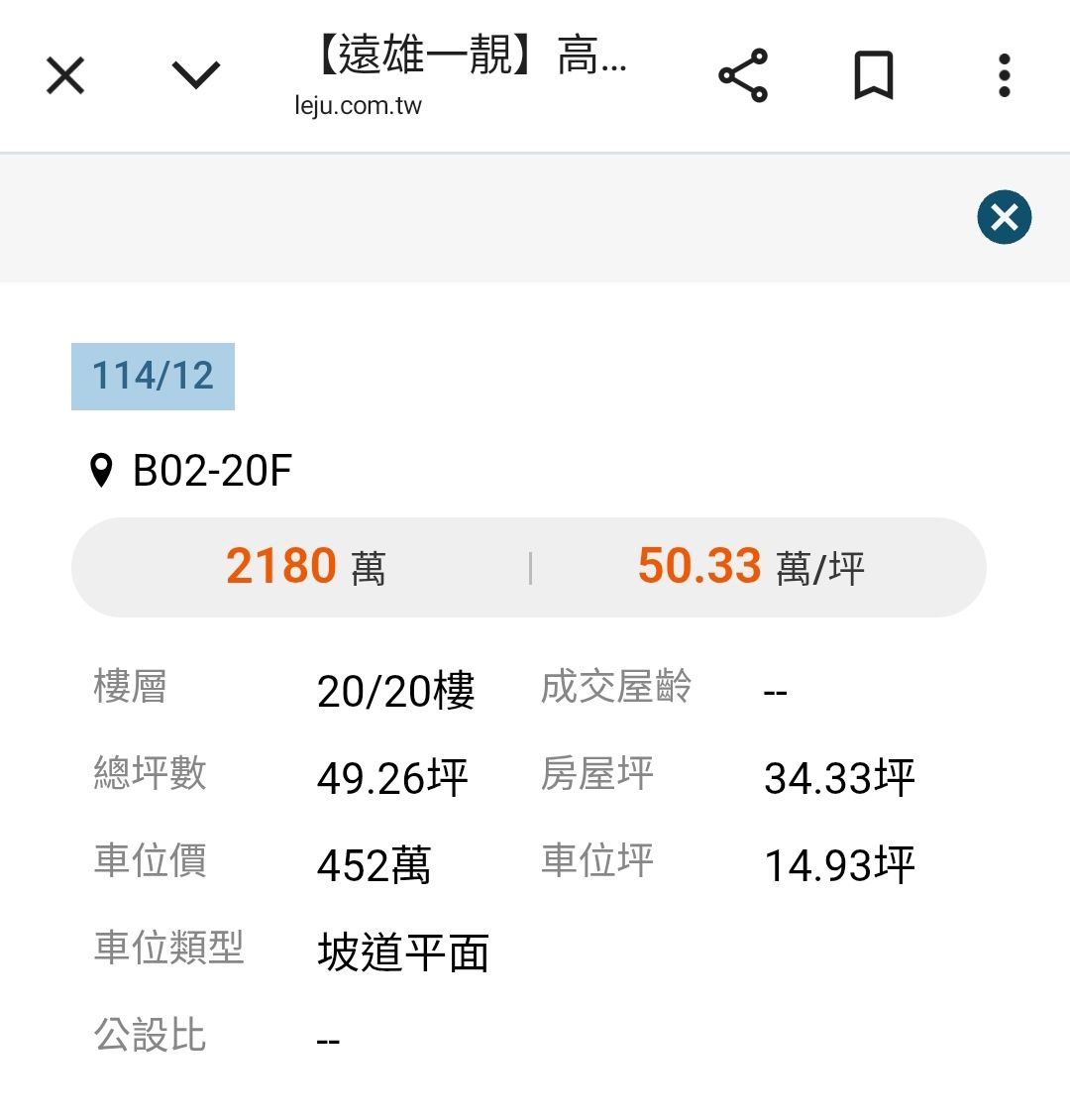The width and height of the screenshot is (1070, 1120).
Task: Bookmark this page
Action: pos(874,75)
